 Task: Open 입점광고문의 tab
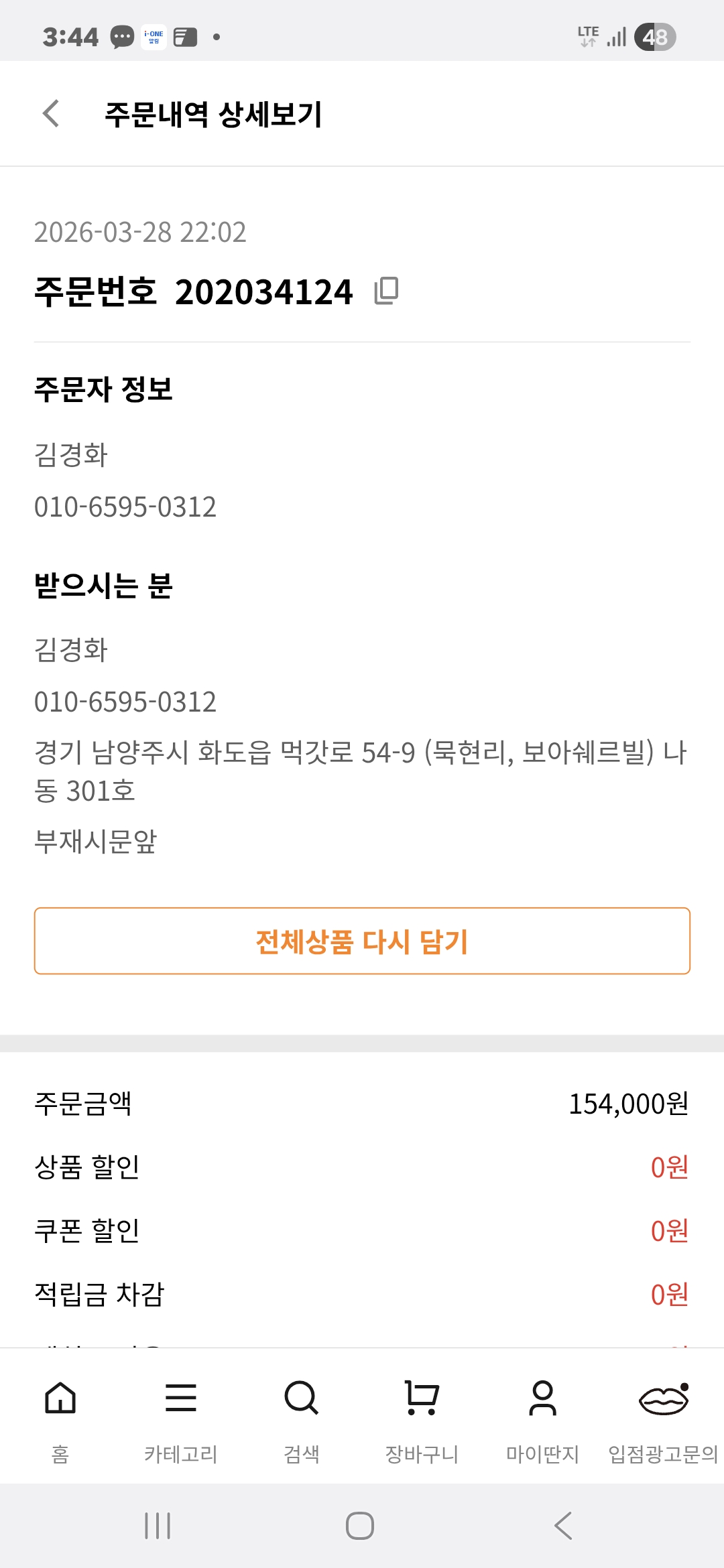tap(663, 1417)
